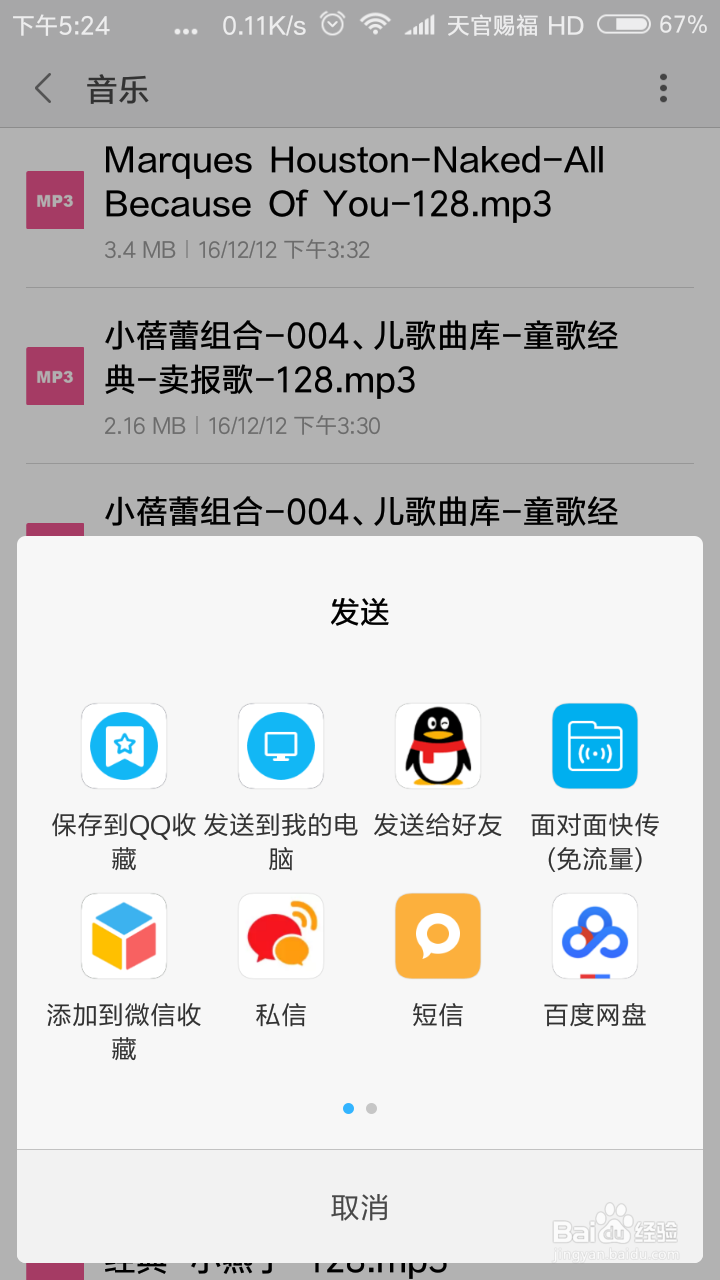The height and width of the screenshot is (1280, 720).
Task: Share the song through 短信 SMS
Action: (437, 936)
